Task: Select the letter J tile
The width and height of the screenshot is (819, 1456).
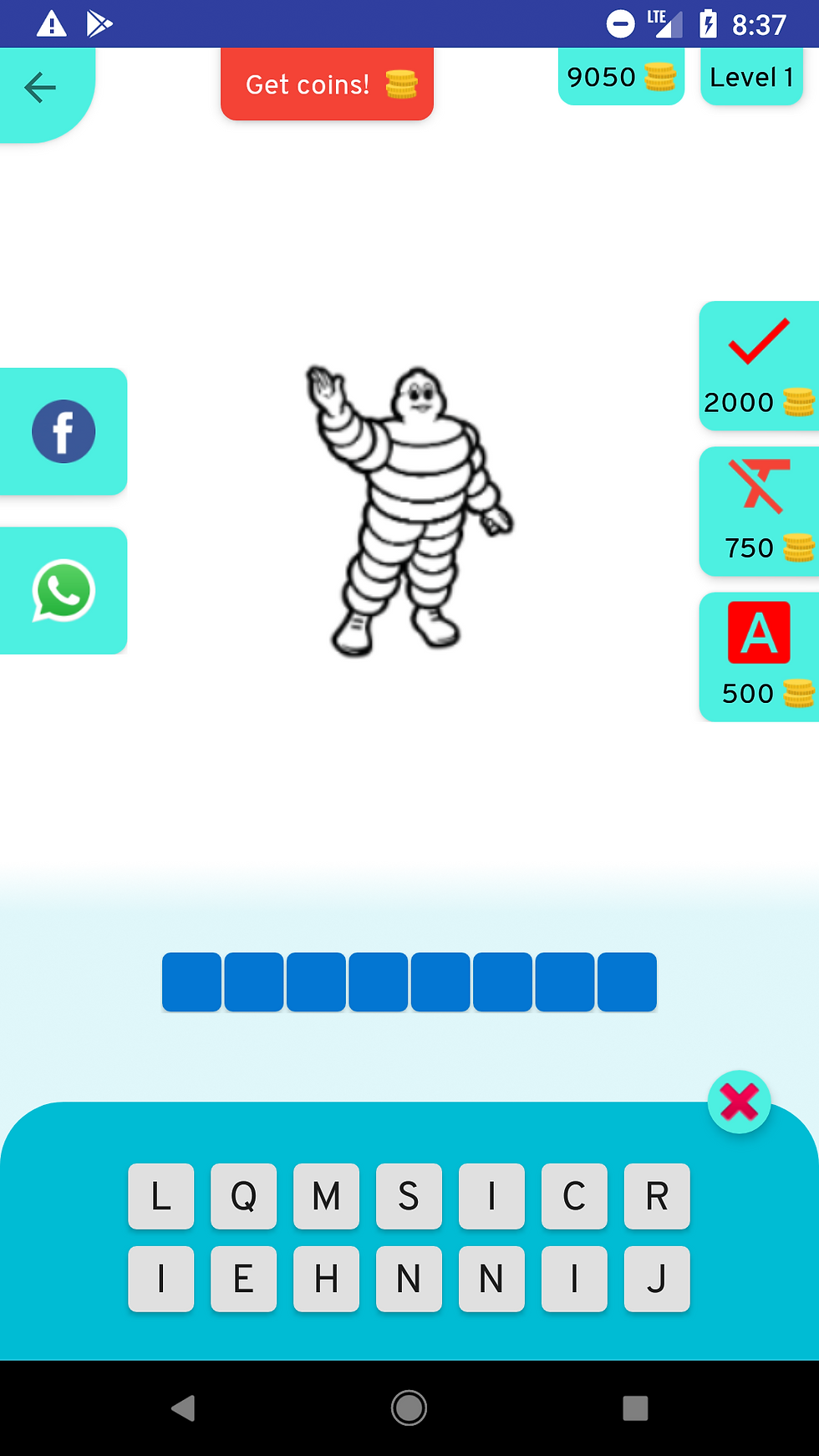Action: pos(657,1279)
